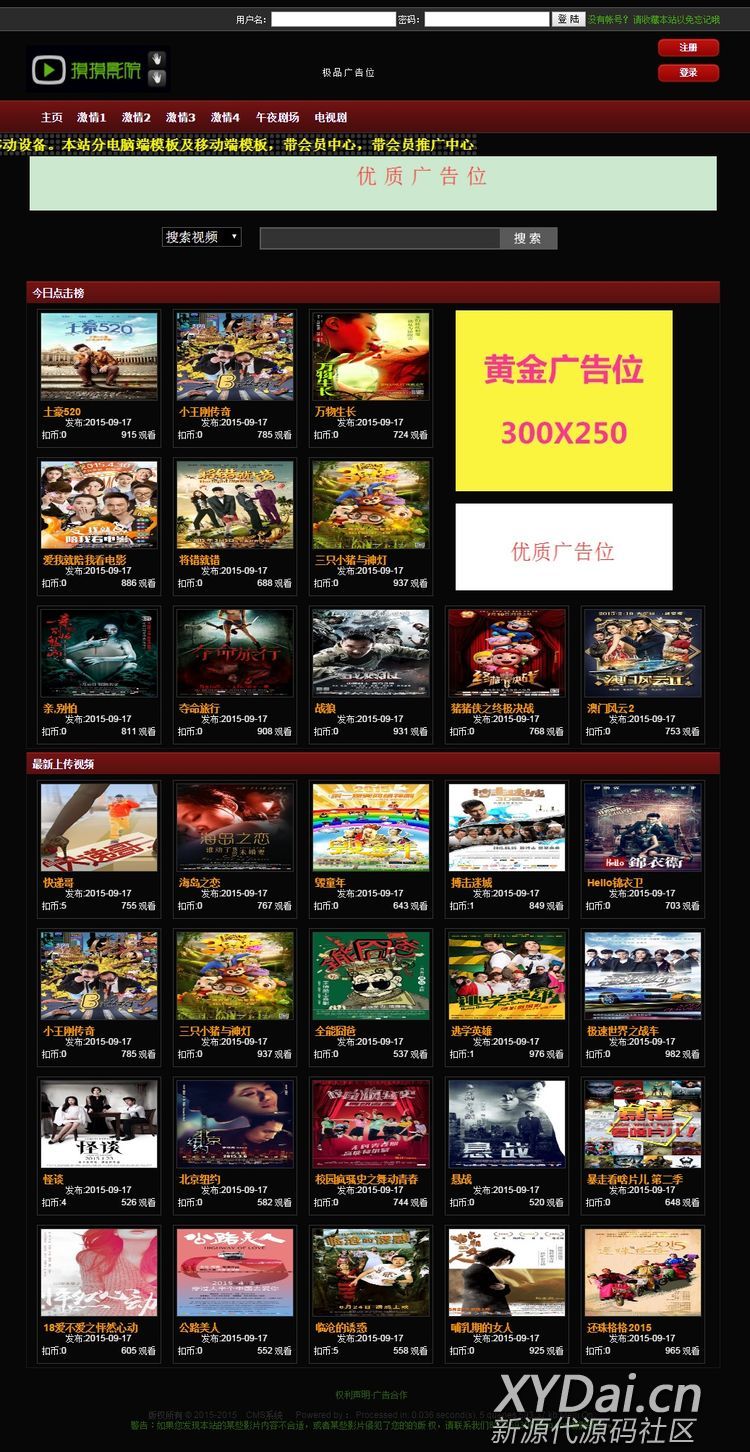The width and height of the screenshot is (750, 1452).
Task: Open the 电视剧 tab
Action: pyautogui.click(x=330, y=117)
